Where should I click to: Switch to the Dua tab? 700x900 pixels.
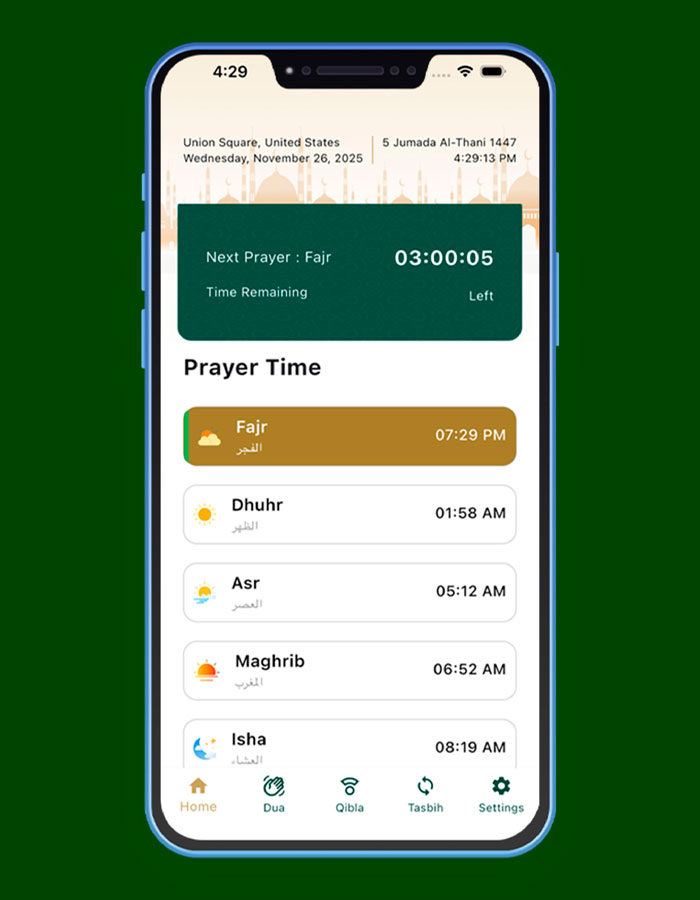274,794
